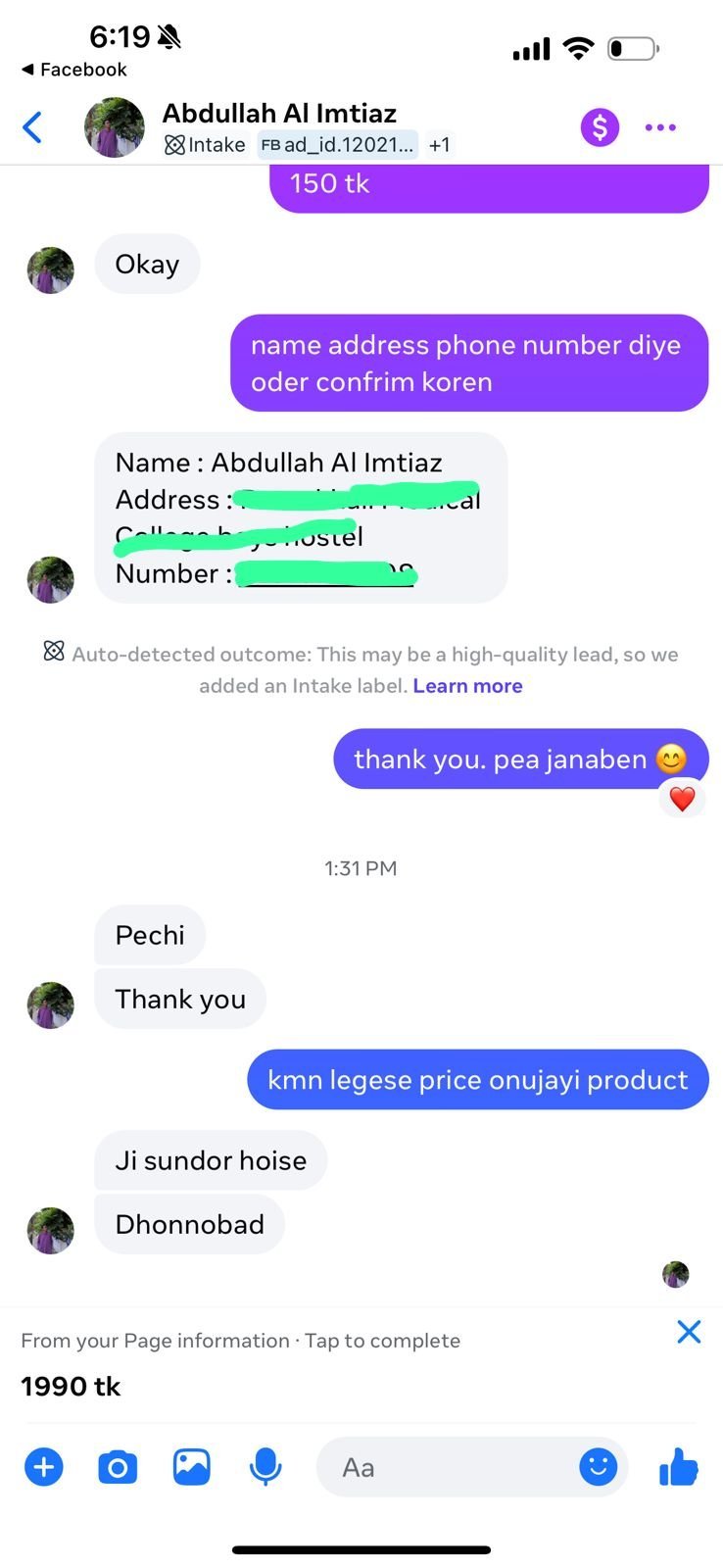Insert the suggested 1990 tk reply
Screen dimensions: 723x1568
(x=72, y=1387)
